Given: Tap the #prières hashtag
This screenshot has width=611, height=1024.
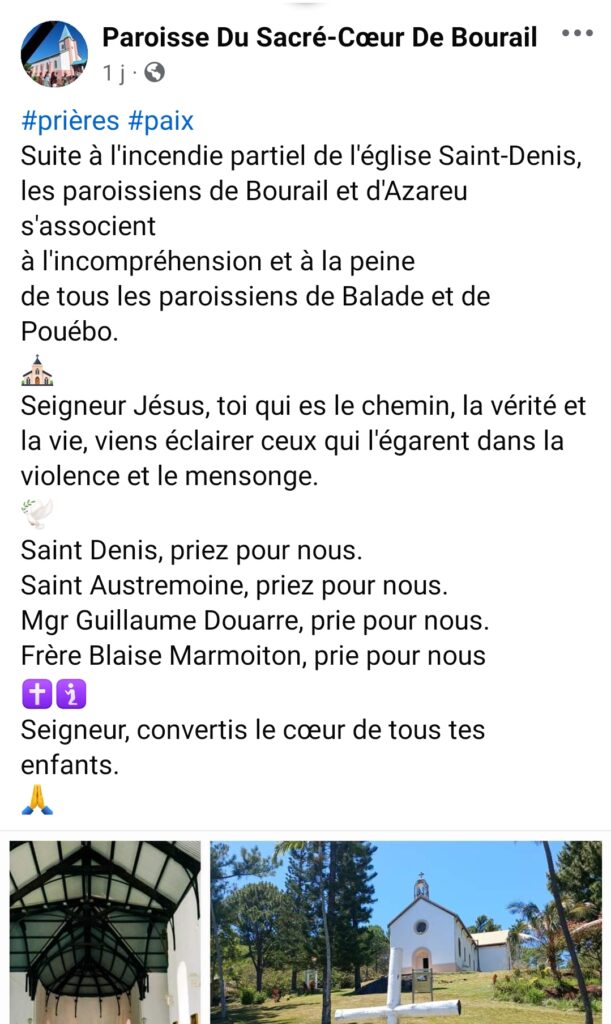Looking at the screenshot, I should click(70, 122).
